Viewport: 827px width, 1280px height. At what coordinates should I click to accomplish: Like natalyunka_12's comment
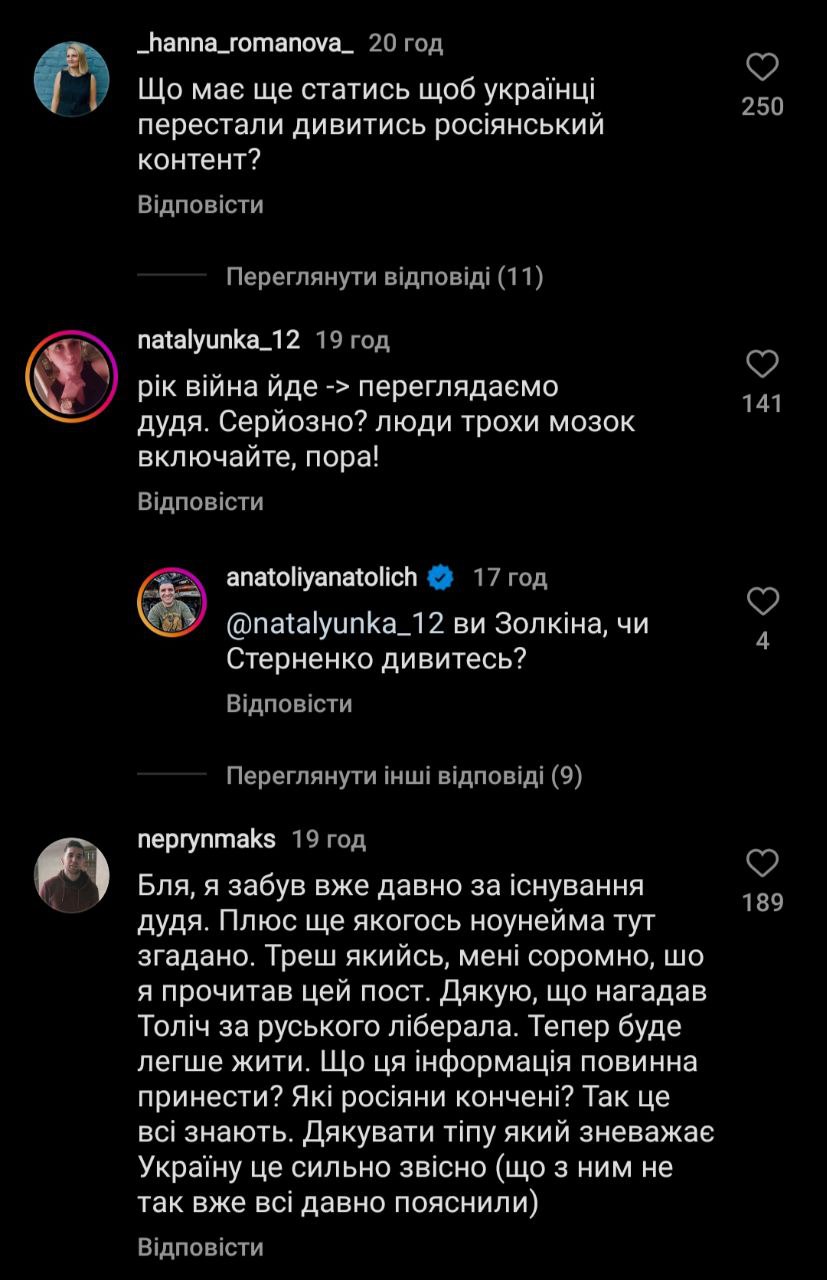[762, 364]
